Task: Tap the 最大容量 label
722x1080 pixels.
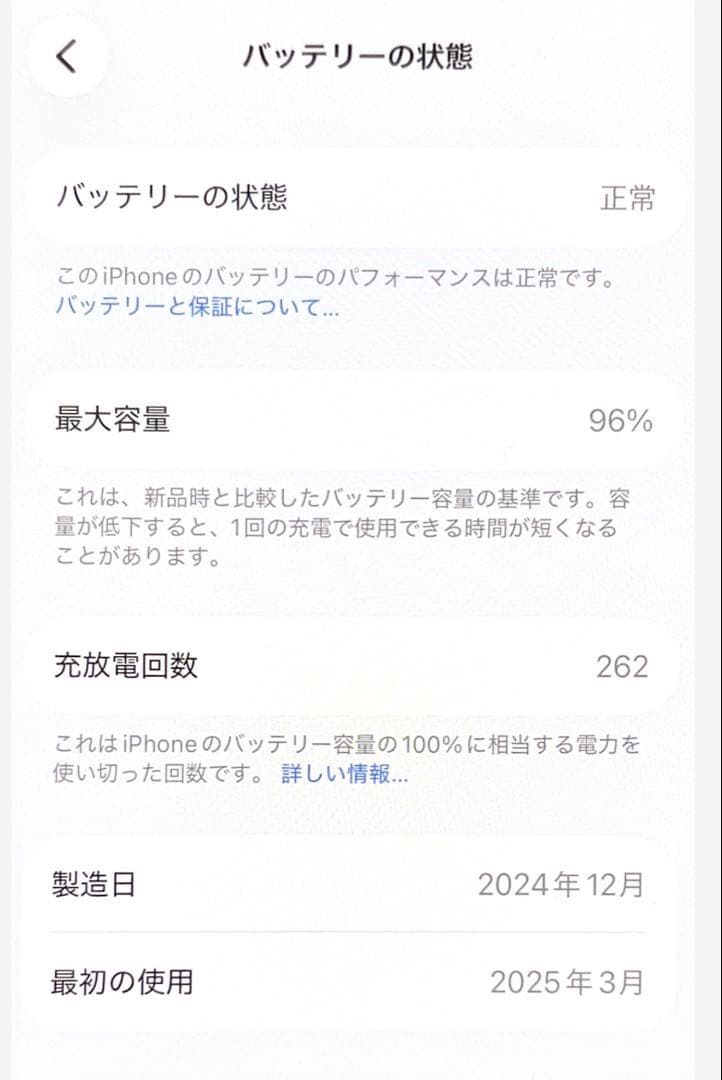Action: click(112, 422)
